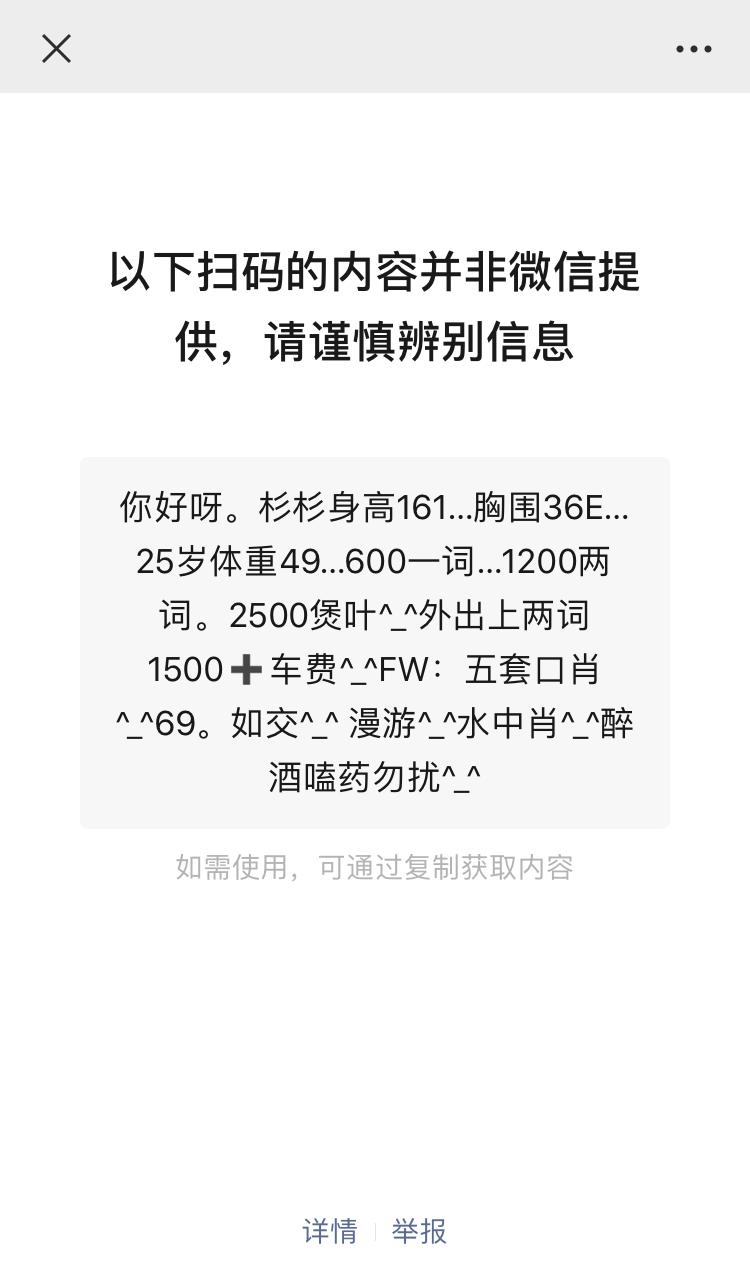Tap the top gray navigation bar
750x1264 pixels.
click(375, 48)
